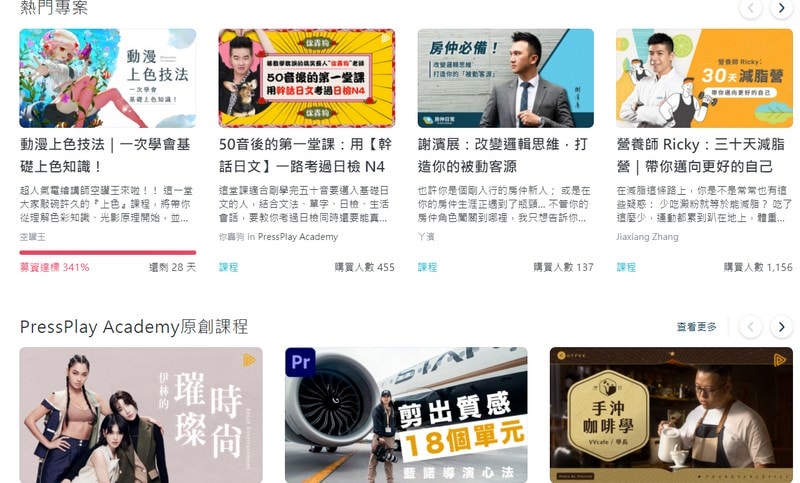Go to next PressPlay Academy original courses
This screenshot has width=800, height=483.
coord(781,327)
